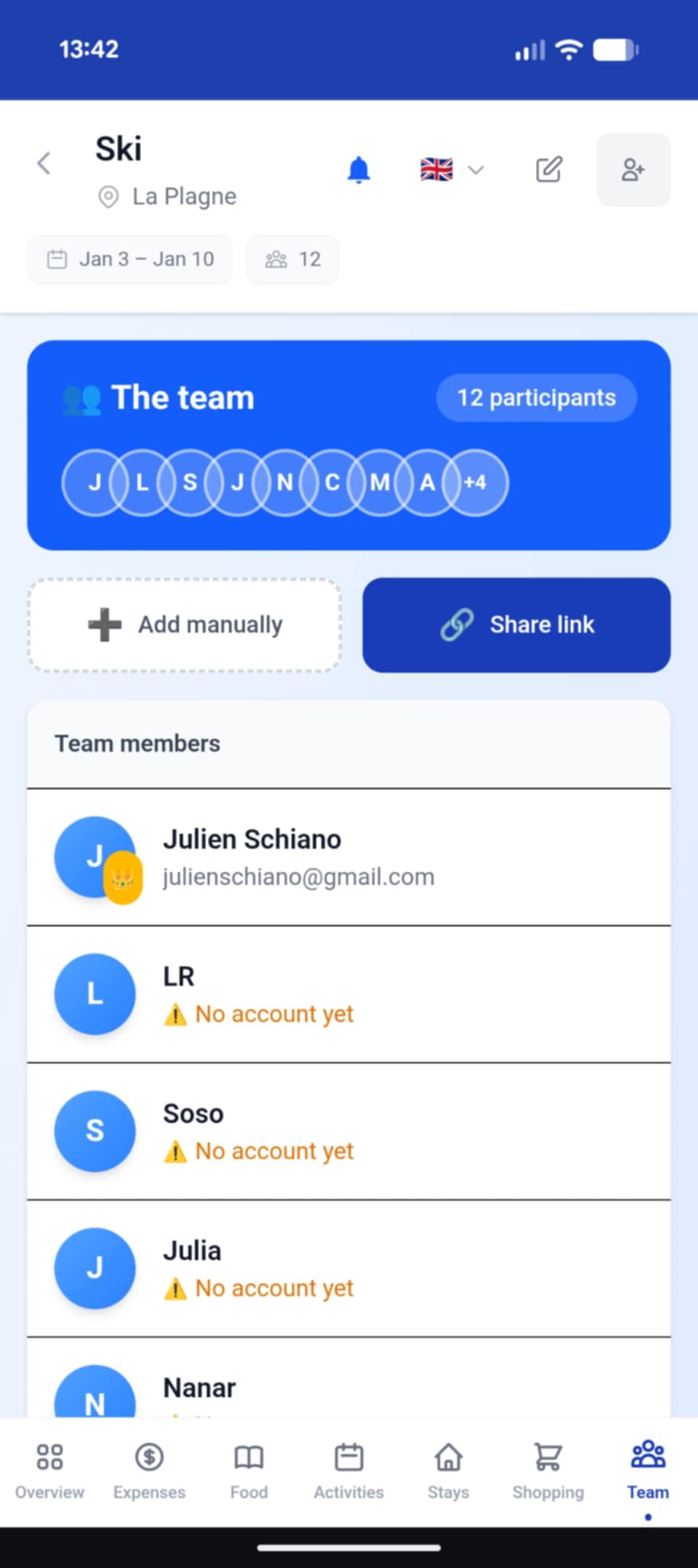The image size is (698, 1568).
Task: Open the notifications bell
Action: click(358, 169)
